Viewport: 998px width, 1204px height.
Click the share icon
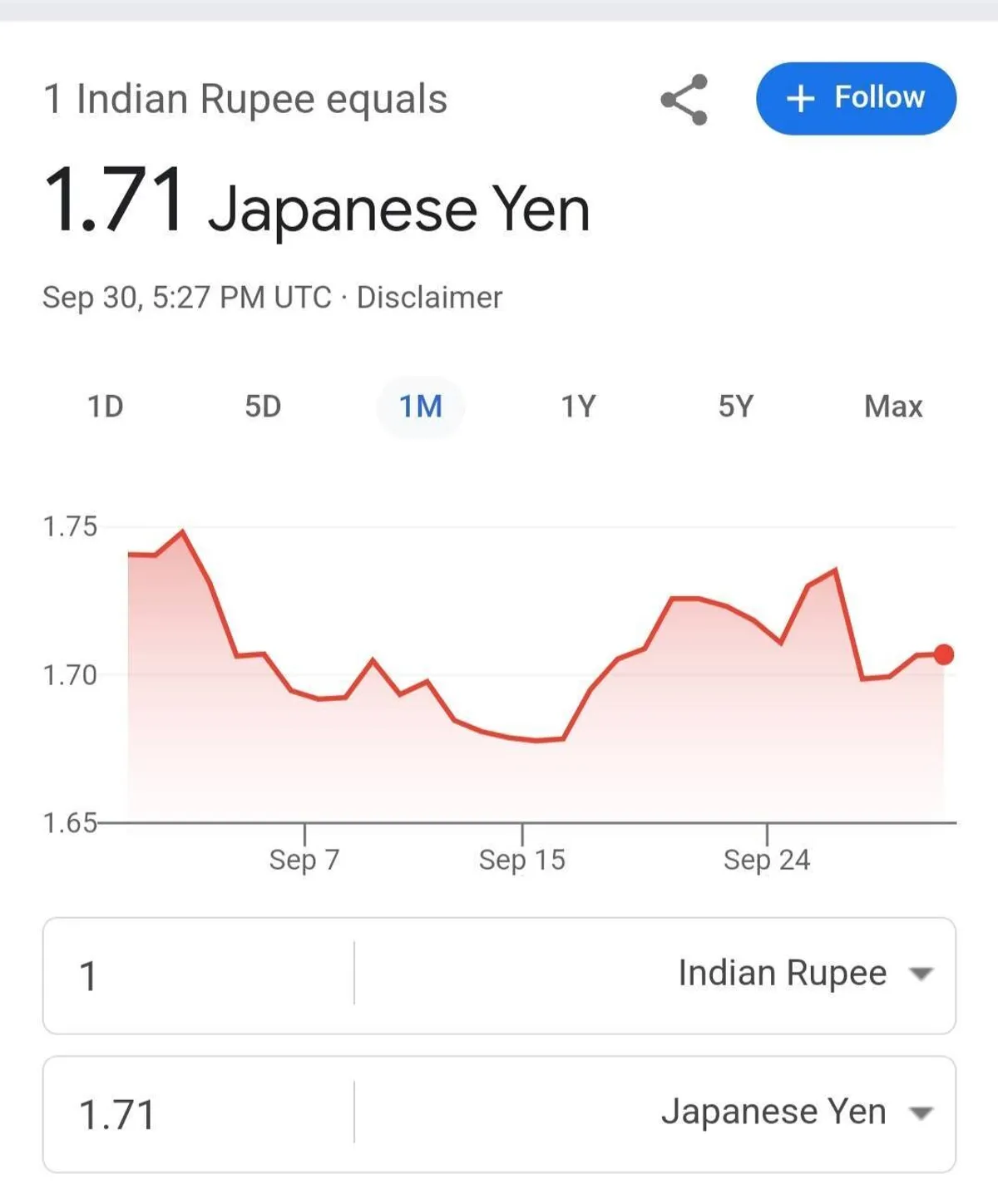click(x=684, y=97)
